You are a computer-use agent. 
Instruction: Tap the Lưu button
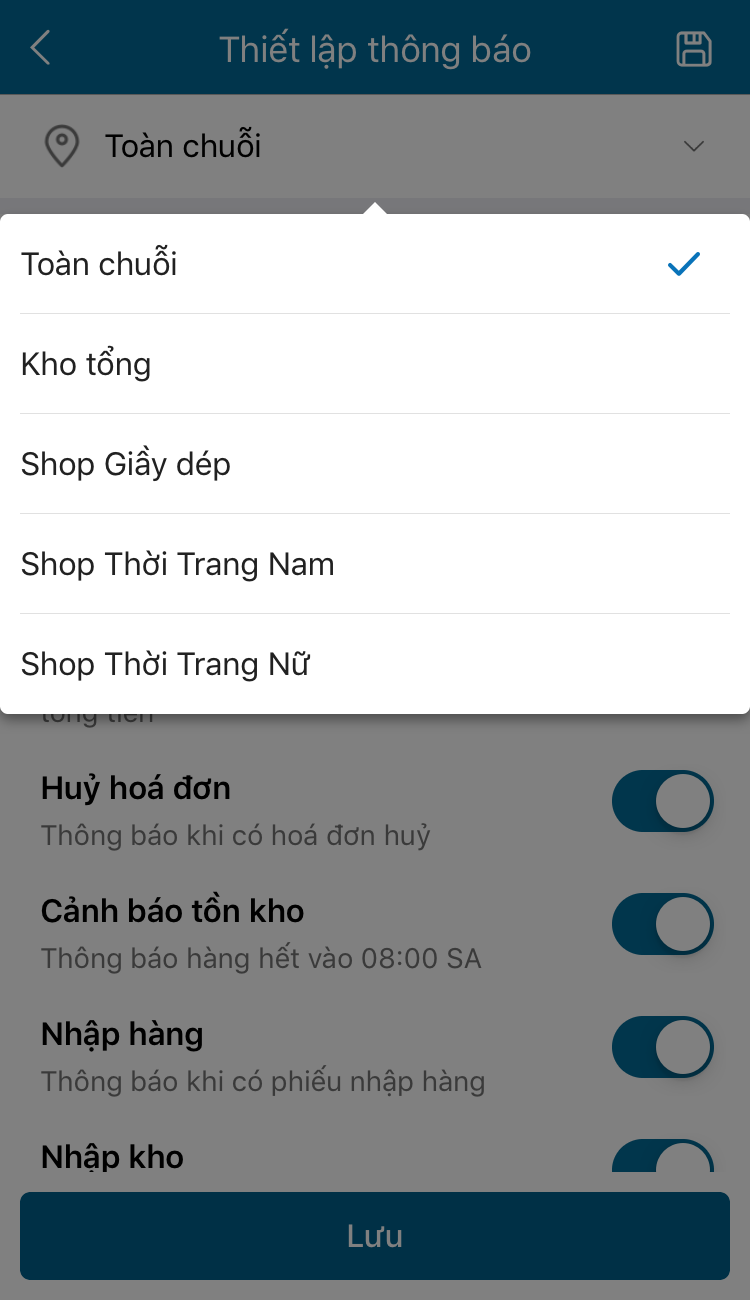tap(374, 1236)
